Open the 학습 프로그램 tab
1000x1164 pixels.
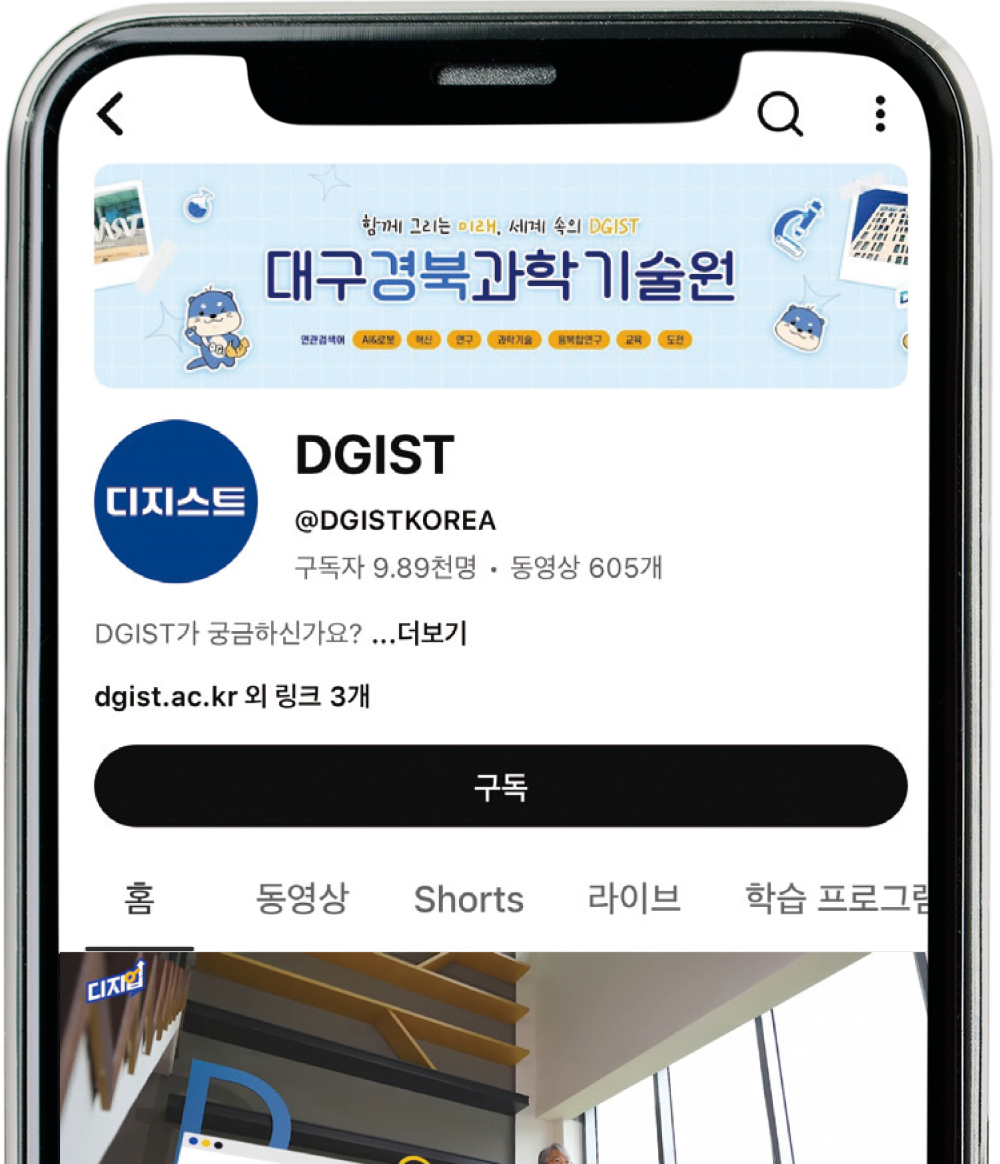coord(835,898)
